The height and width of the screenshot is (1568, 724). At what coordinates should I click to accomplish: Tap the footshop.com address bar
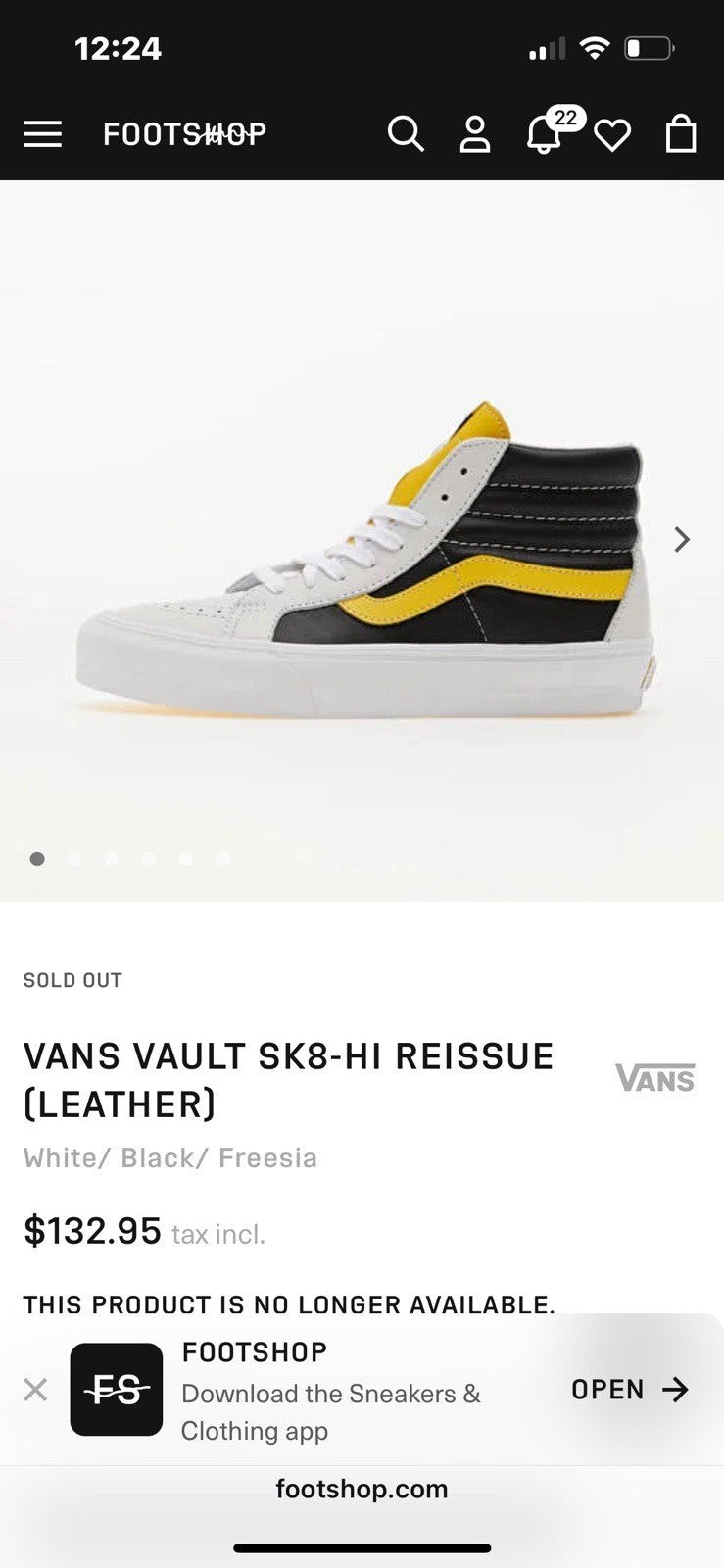tap(362, 1490)
